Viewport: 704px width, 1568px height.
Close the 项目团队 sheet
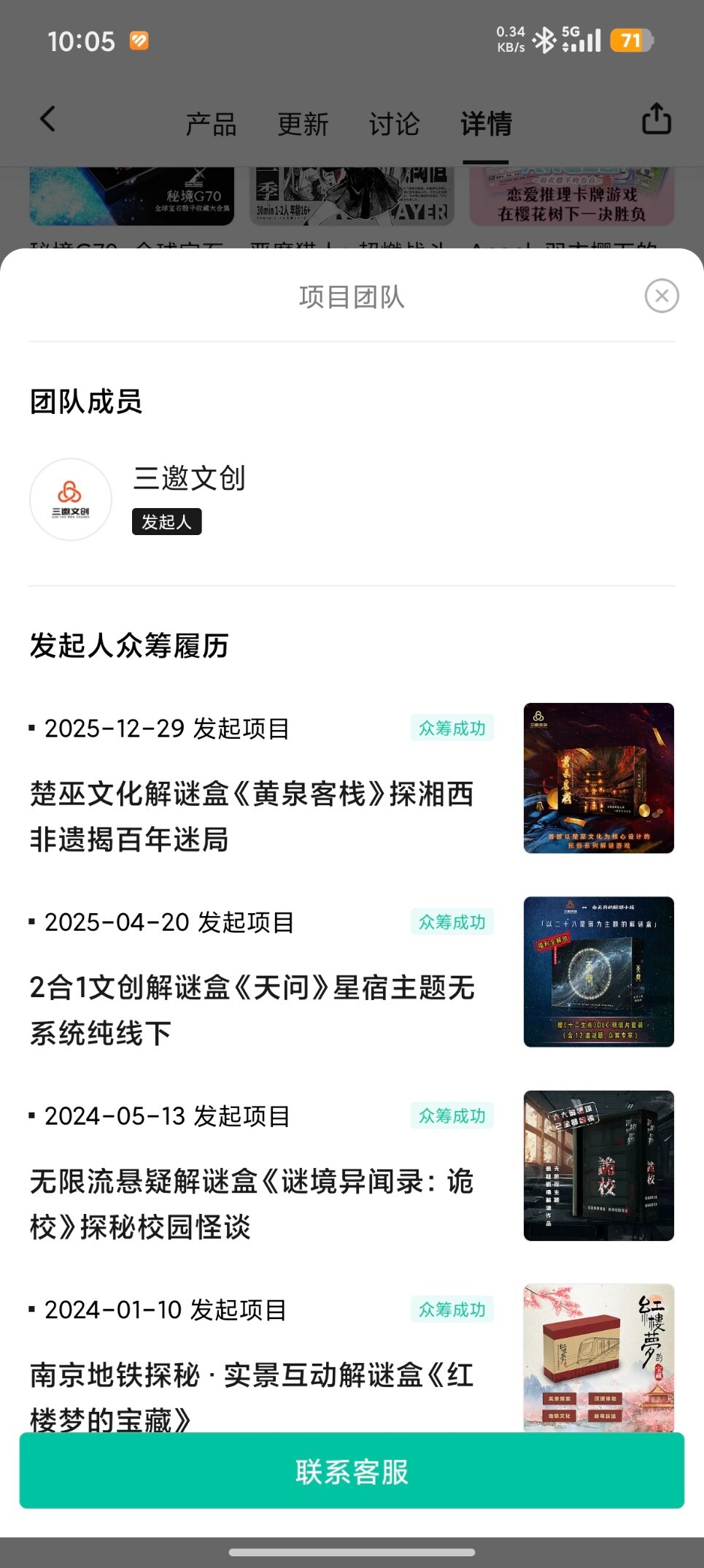tap(661, 296)
